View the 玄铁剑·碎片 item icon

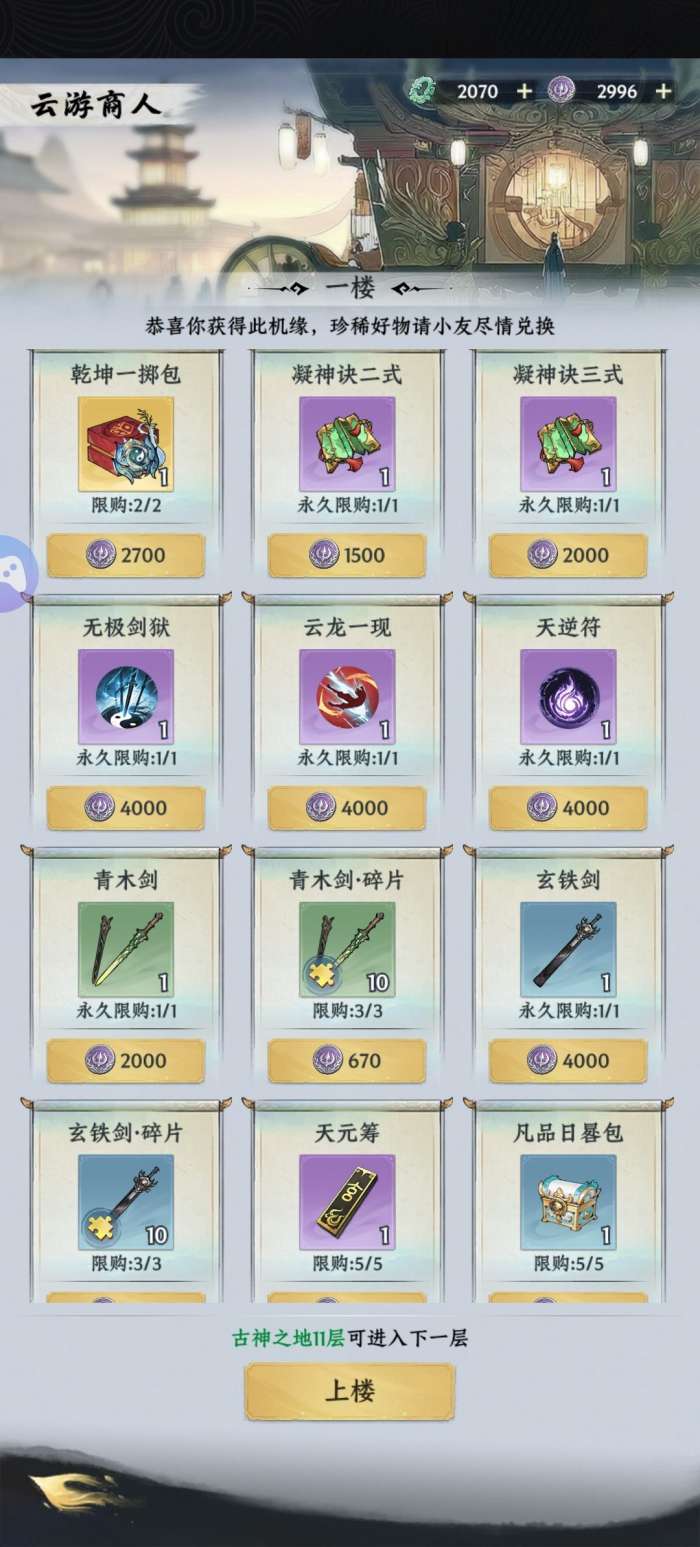pos(126,1203)
